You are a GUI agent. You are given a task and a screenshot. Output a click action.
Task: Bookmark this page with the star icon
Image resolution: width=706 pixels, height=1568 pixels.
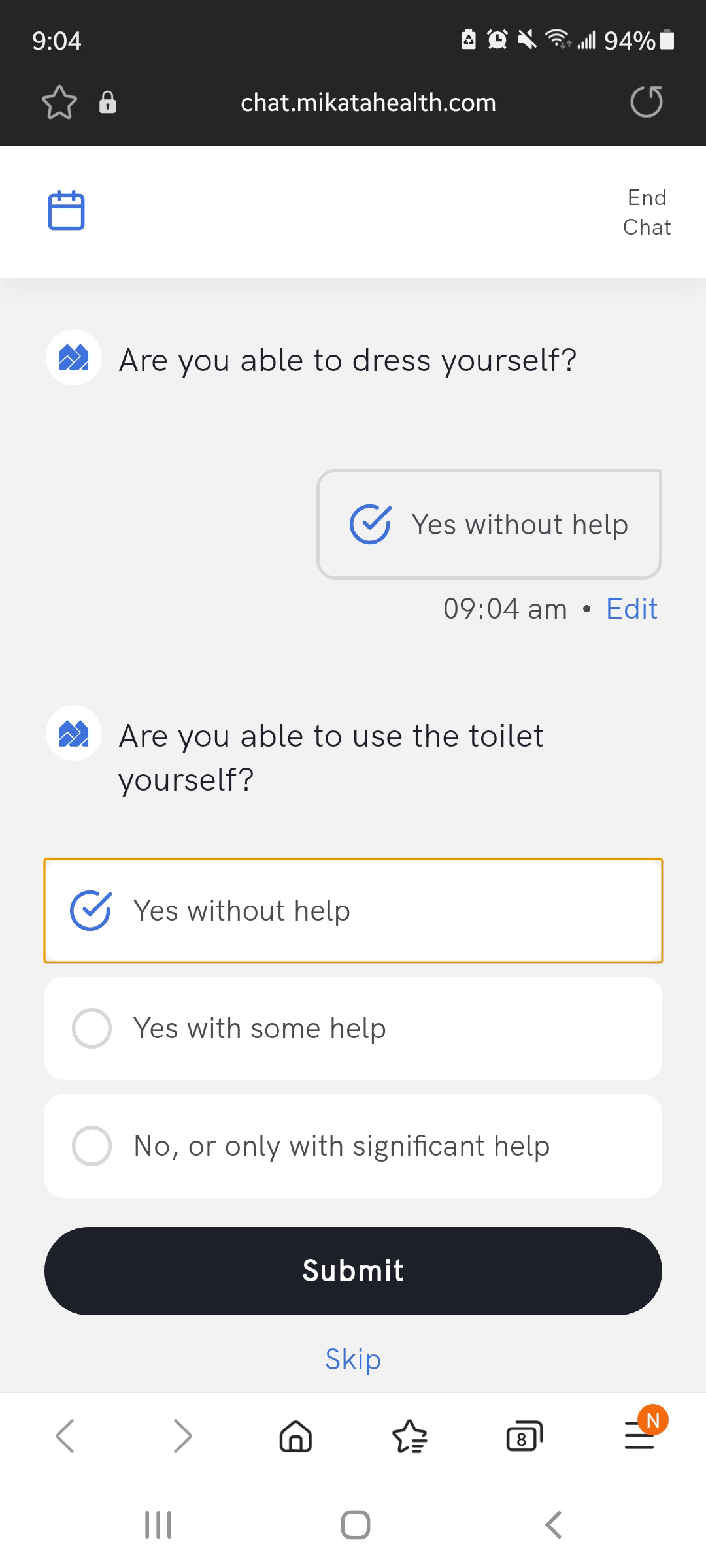tap(59, 103)
